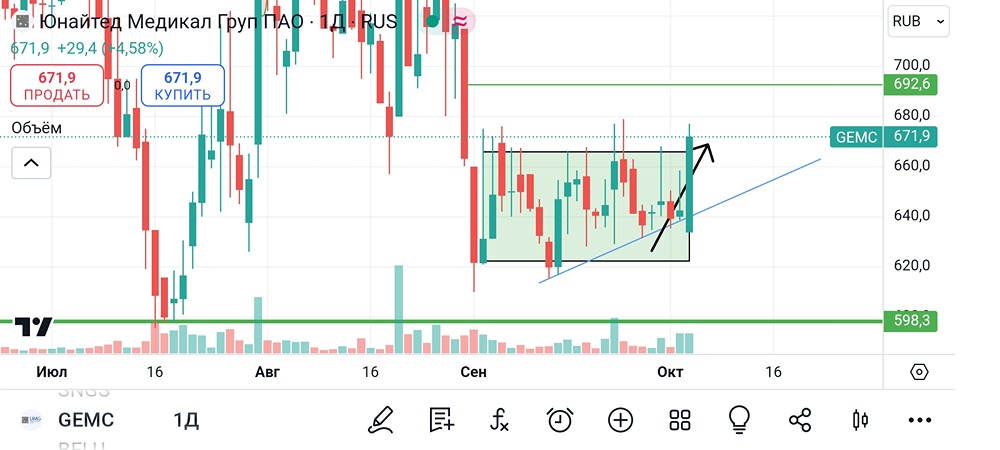
Task: Add a note to the chart
Action: (x=441, y=420)
